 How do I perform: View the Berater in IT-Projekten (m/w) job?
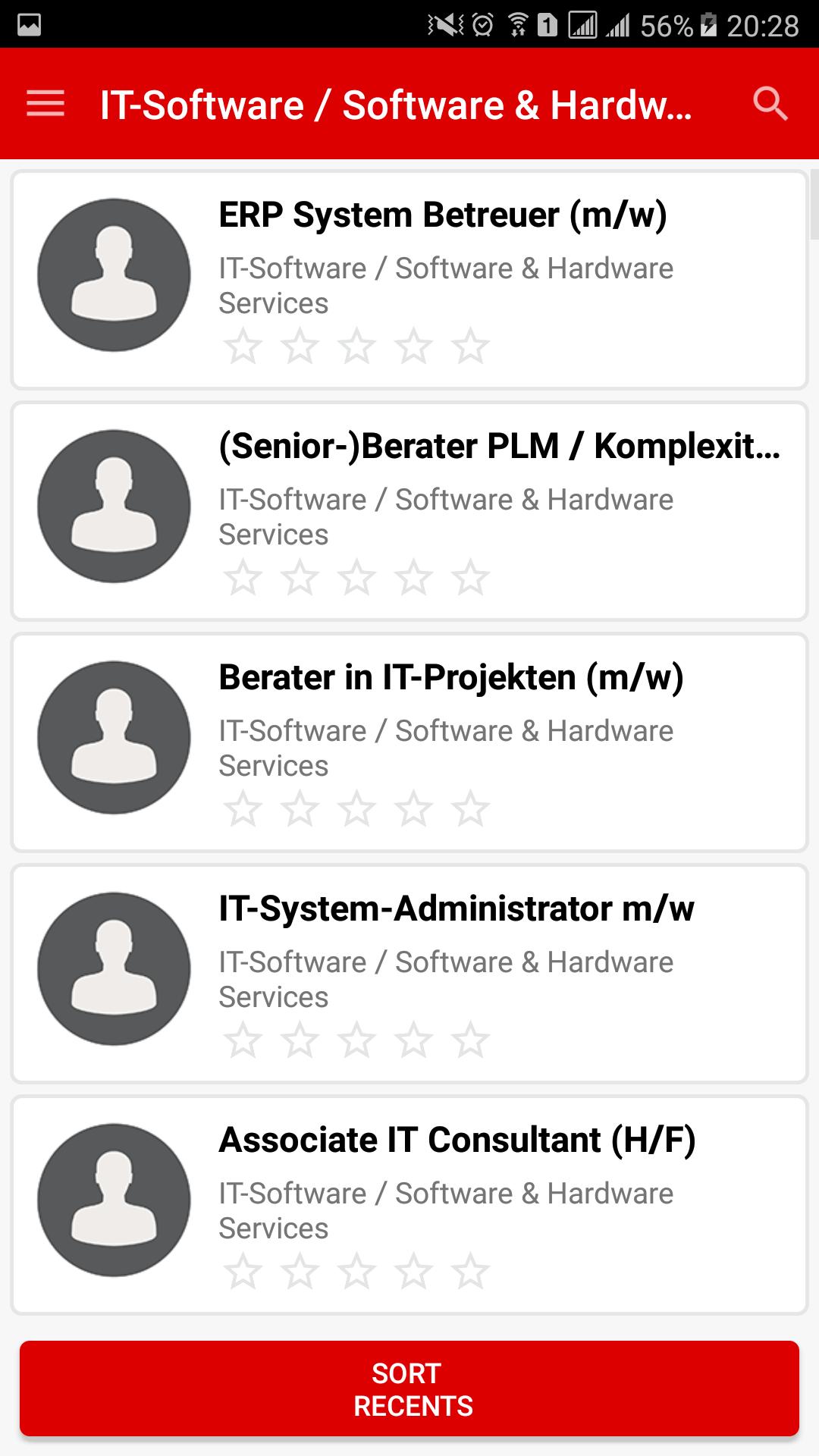coord(409,742)
